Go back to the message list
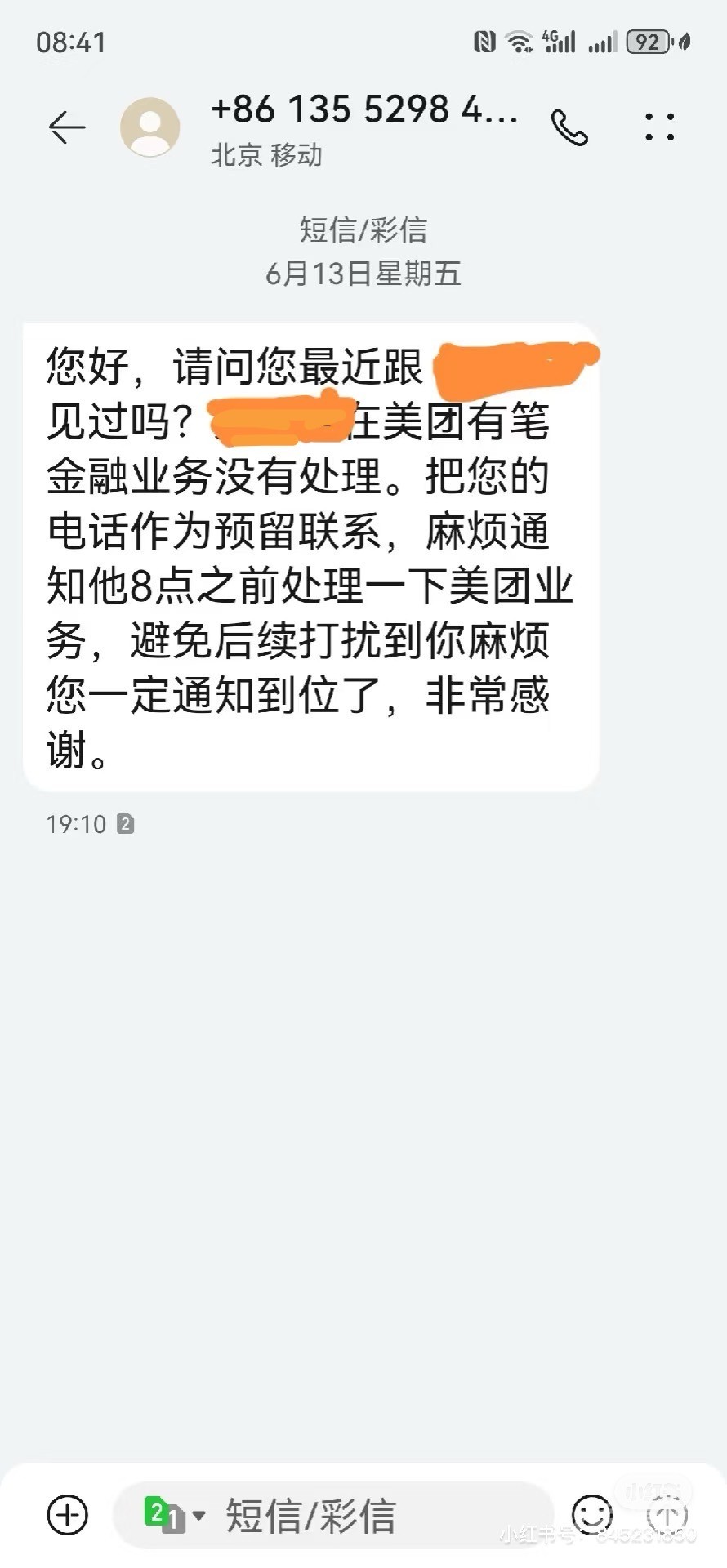This screenshot has width=727, height=1568. click(x=67, y=127)
